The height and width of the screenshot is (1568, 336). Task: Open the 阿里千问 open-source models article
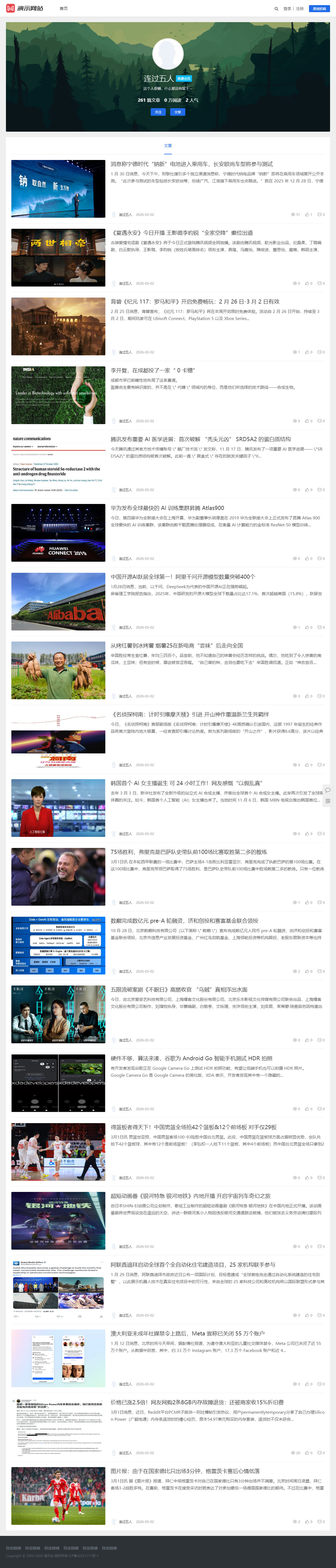point(182,577)
